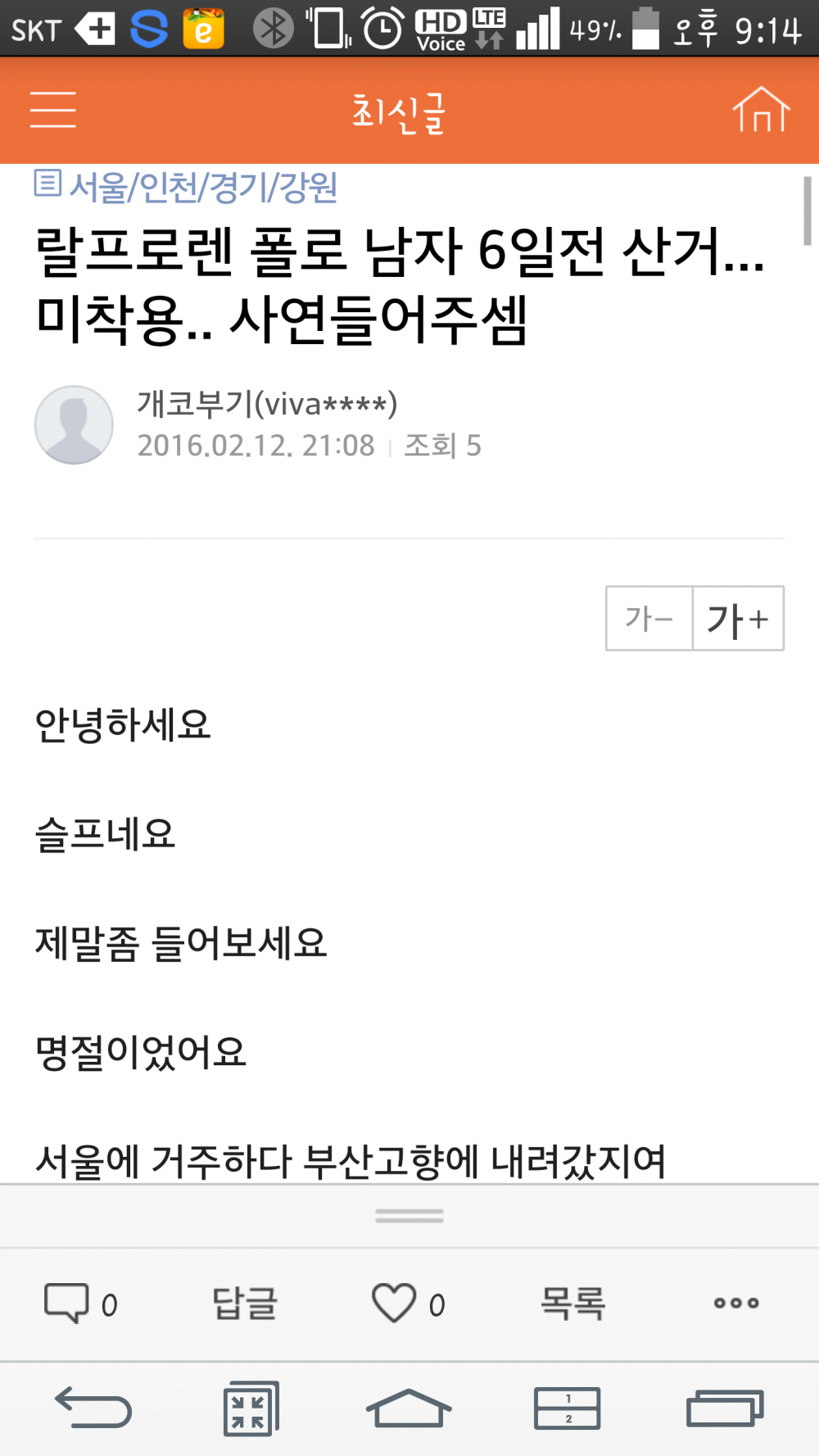This screenshot has height=1456, width=819.
Task: Open the comments bubble icon
Action: (x=67, y=1303)
